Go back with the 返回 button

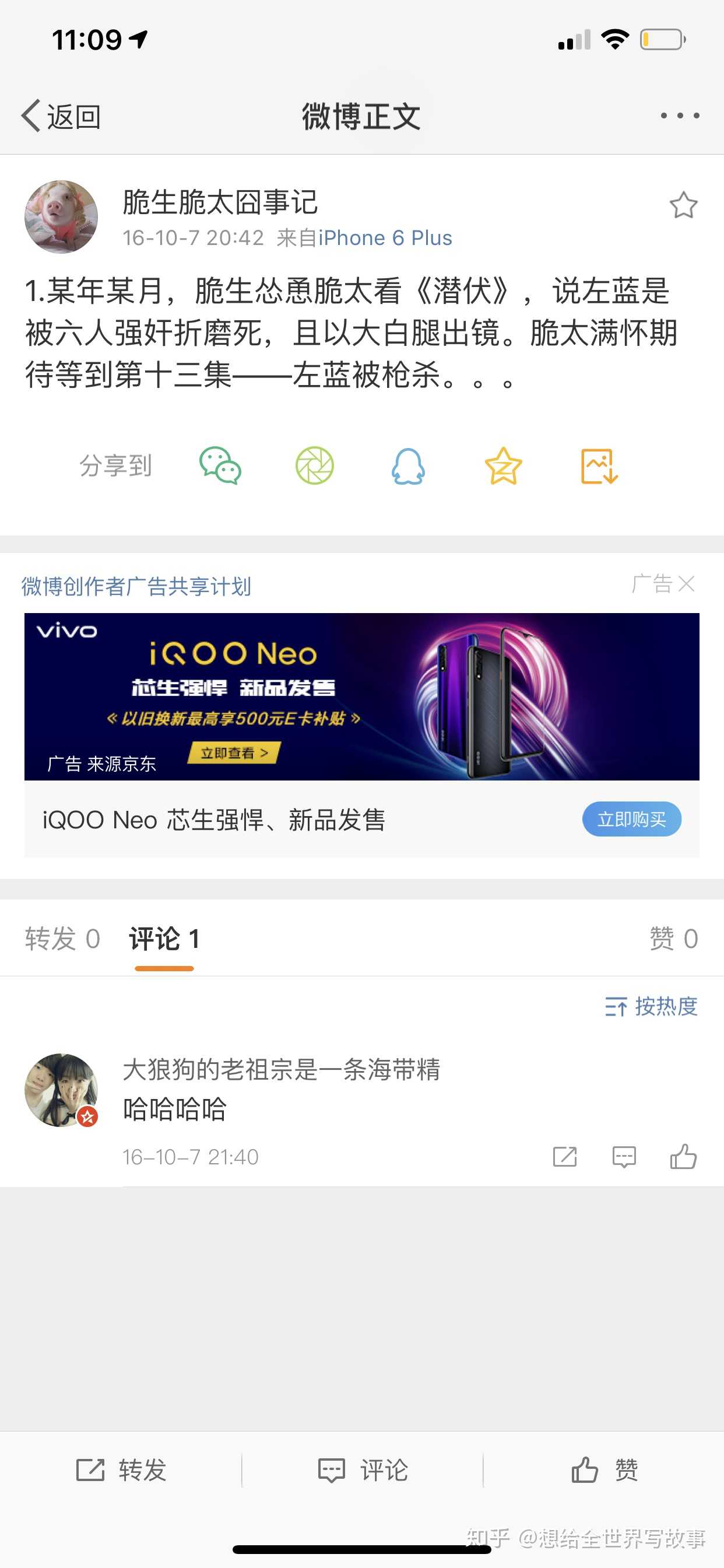coord(61,116)
